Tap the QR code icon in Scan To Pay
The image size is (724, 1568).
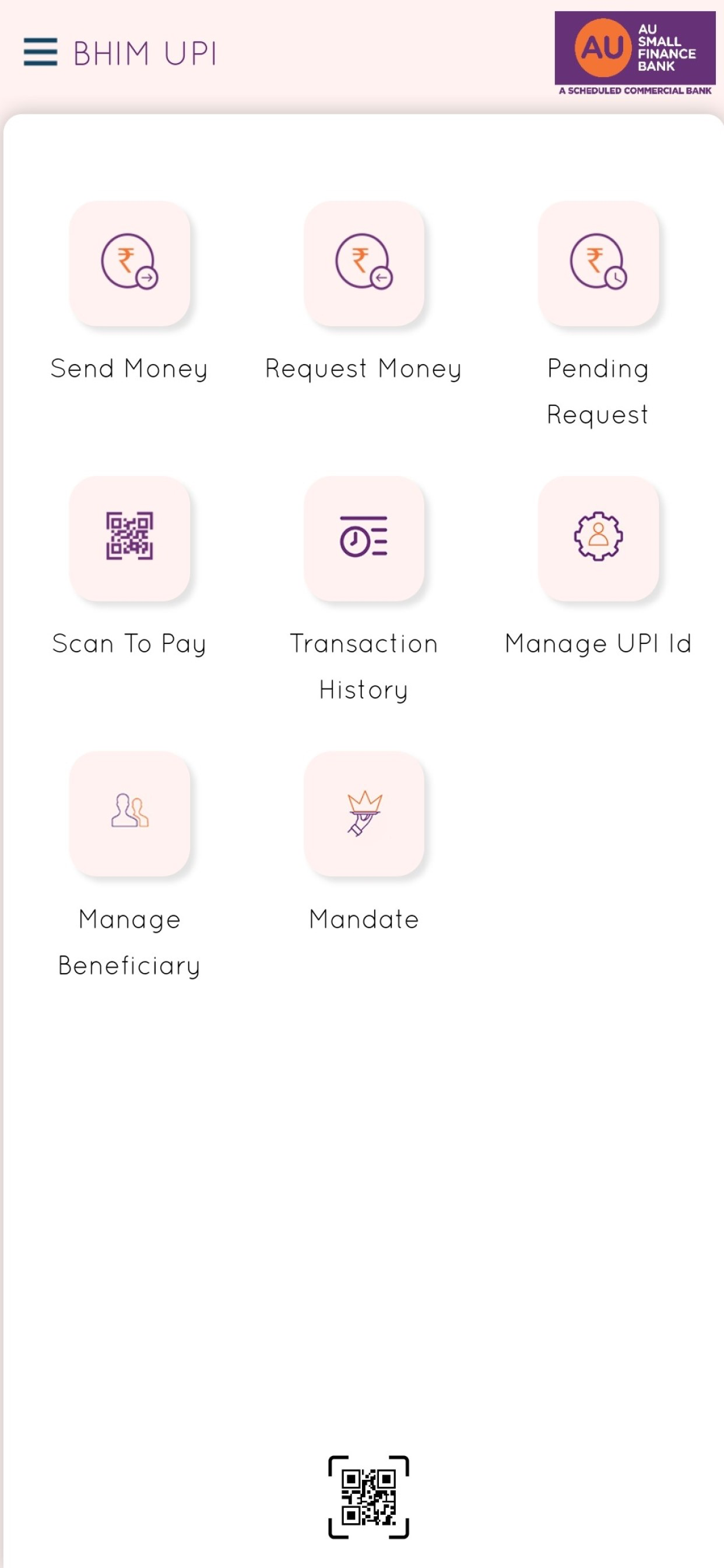click(128, 541)
